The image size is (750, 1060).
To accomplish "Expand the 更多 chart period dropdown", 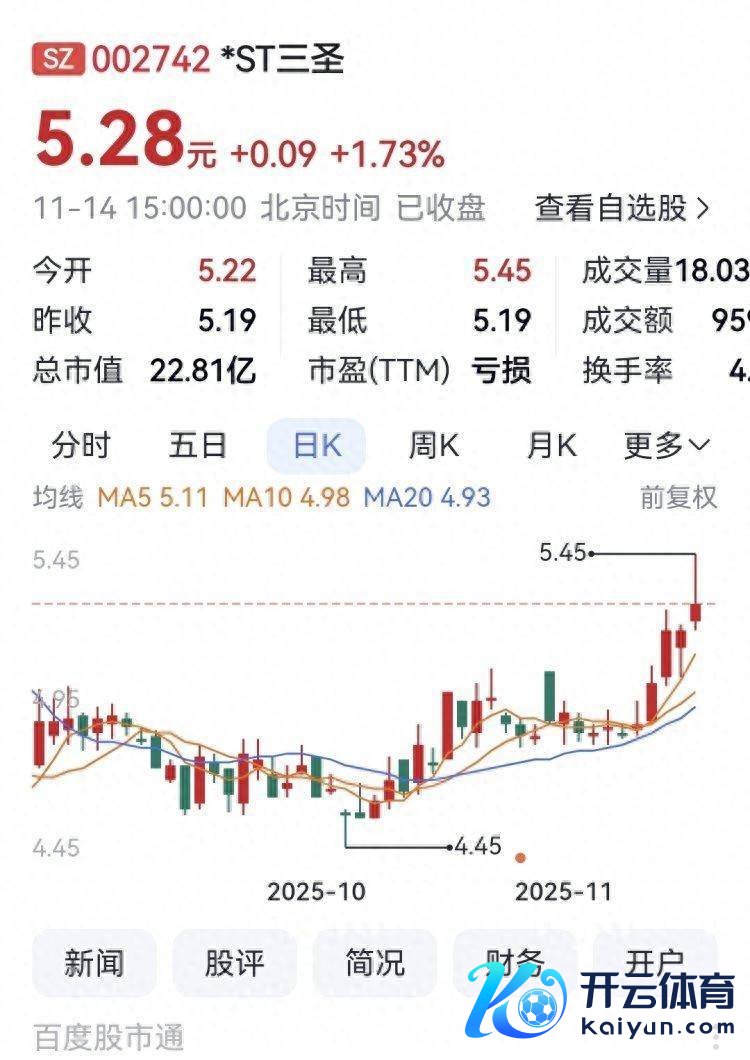I will (x=666, y=445).
